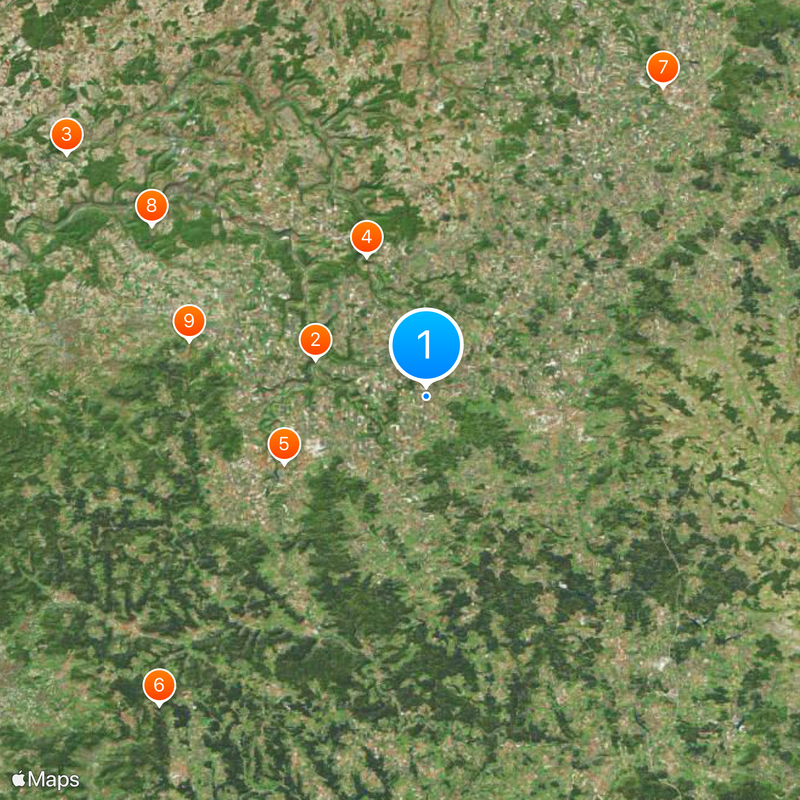Open the orange map pin numbered 6

(x=159, y=685)
